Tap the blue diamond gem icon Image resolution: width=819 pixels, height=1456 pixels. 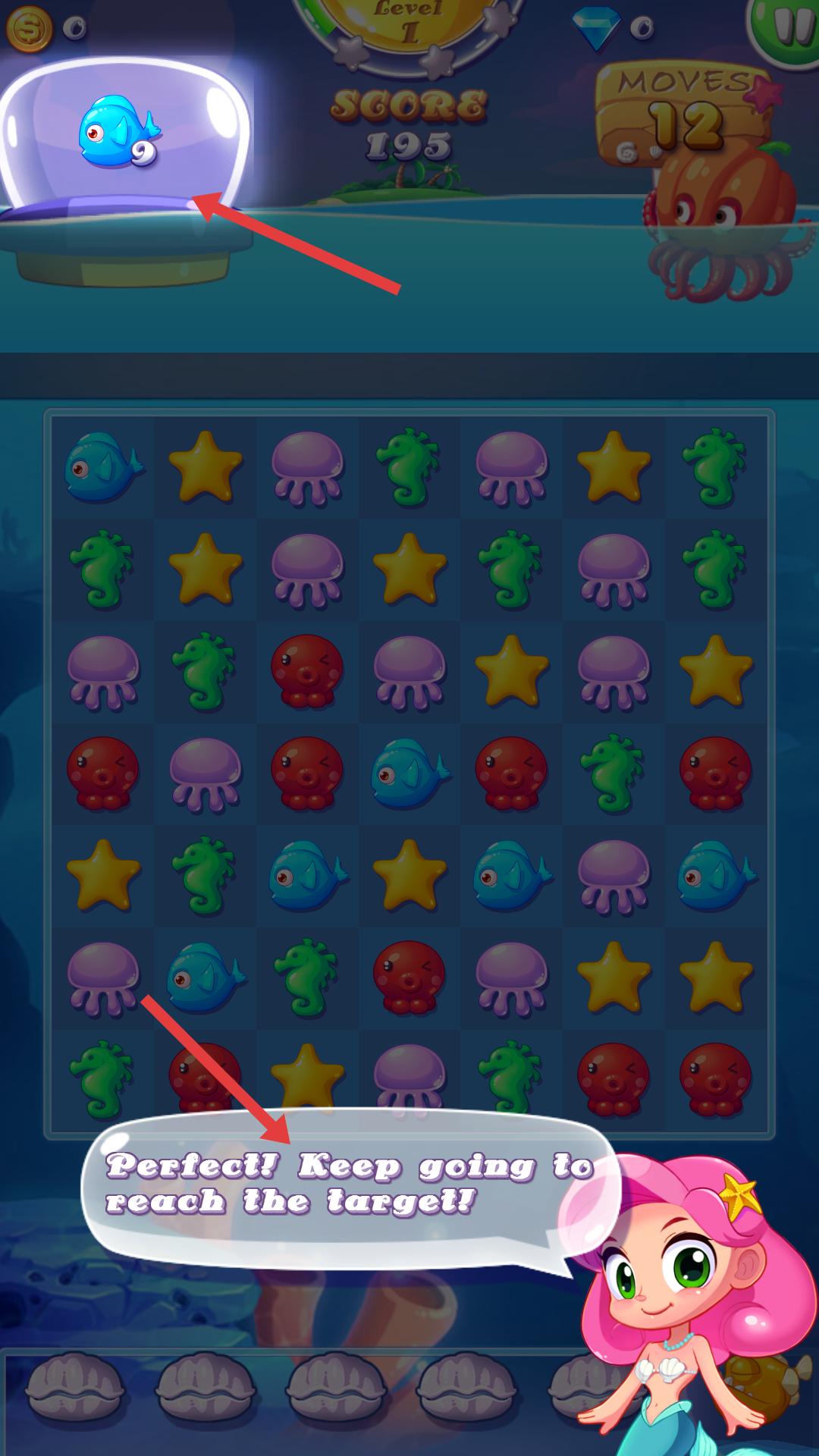(596, 30)
